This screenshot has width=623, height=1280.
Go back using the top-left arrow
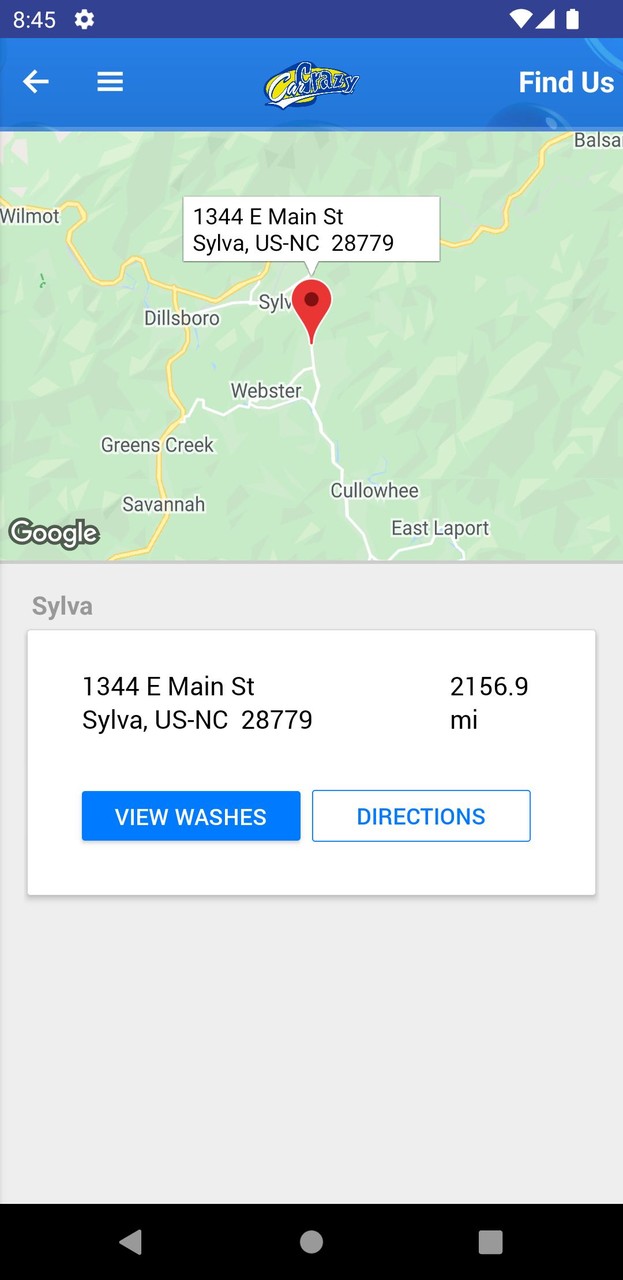pos(36,82)
